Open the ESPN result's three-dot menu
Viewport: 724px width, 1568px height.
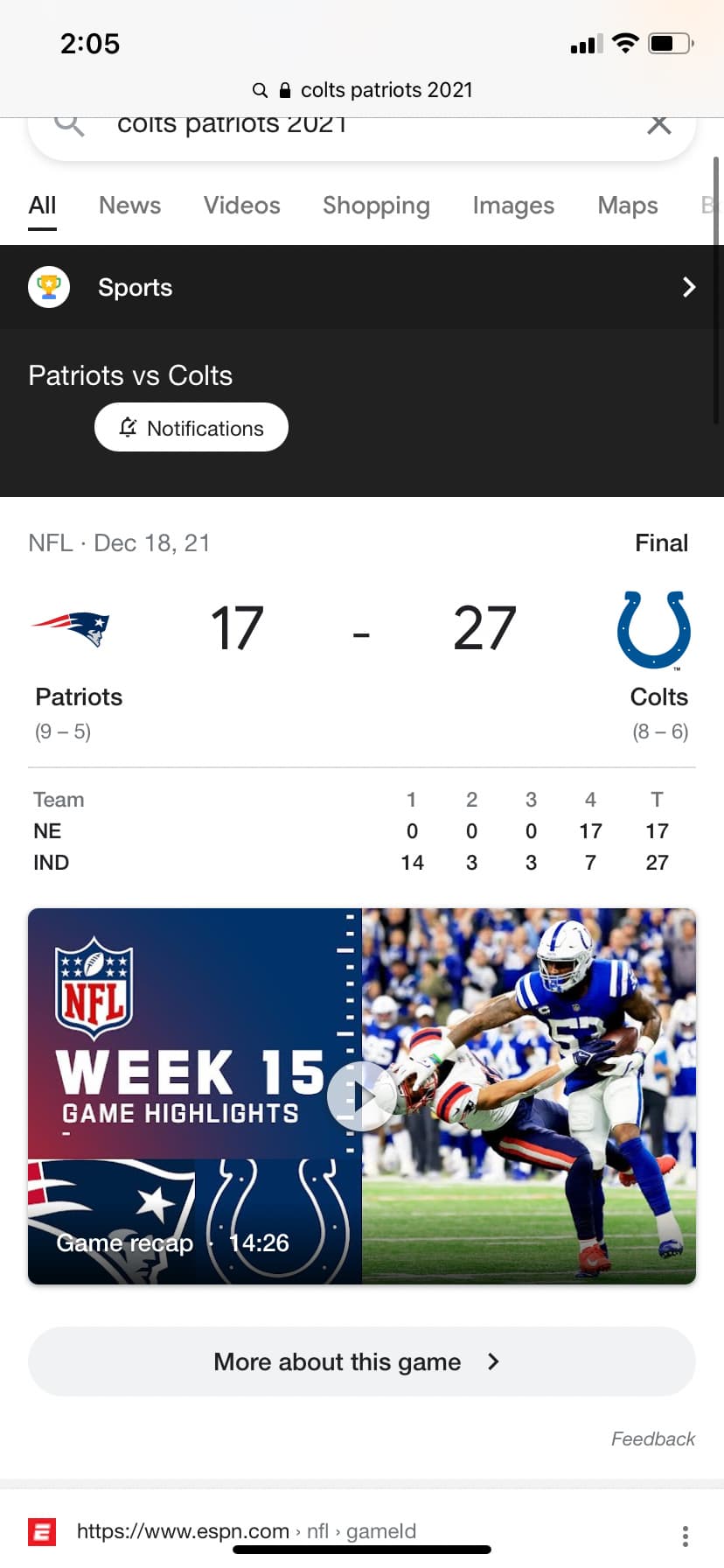685,1536
